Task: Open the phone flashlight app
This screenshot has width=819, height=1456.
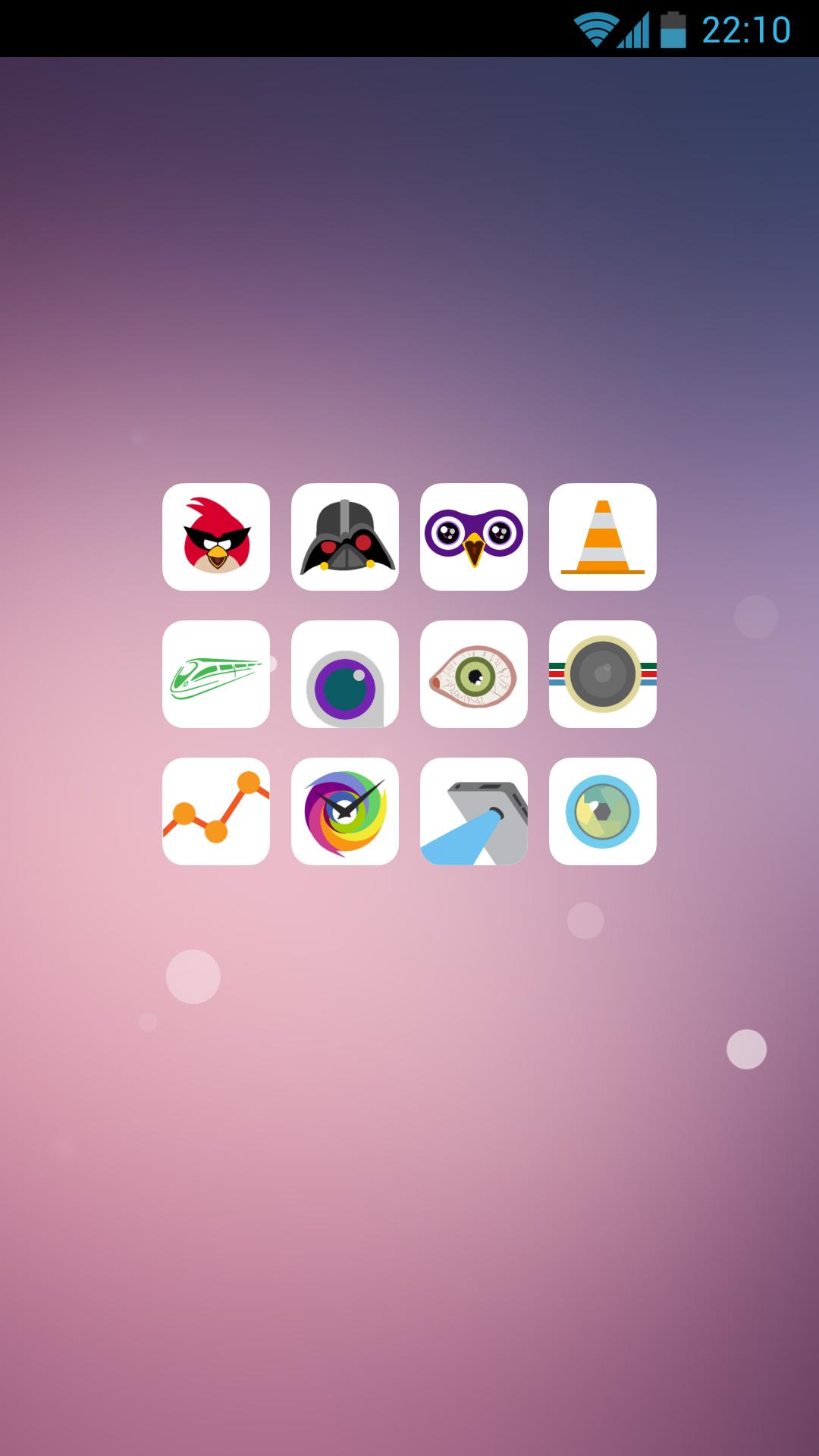Action: tap(474, 811)
